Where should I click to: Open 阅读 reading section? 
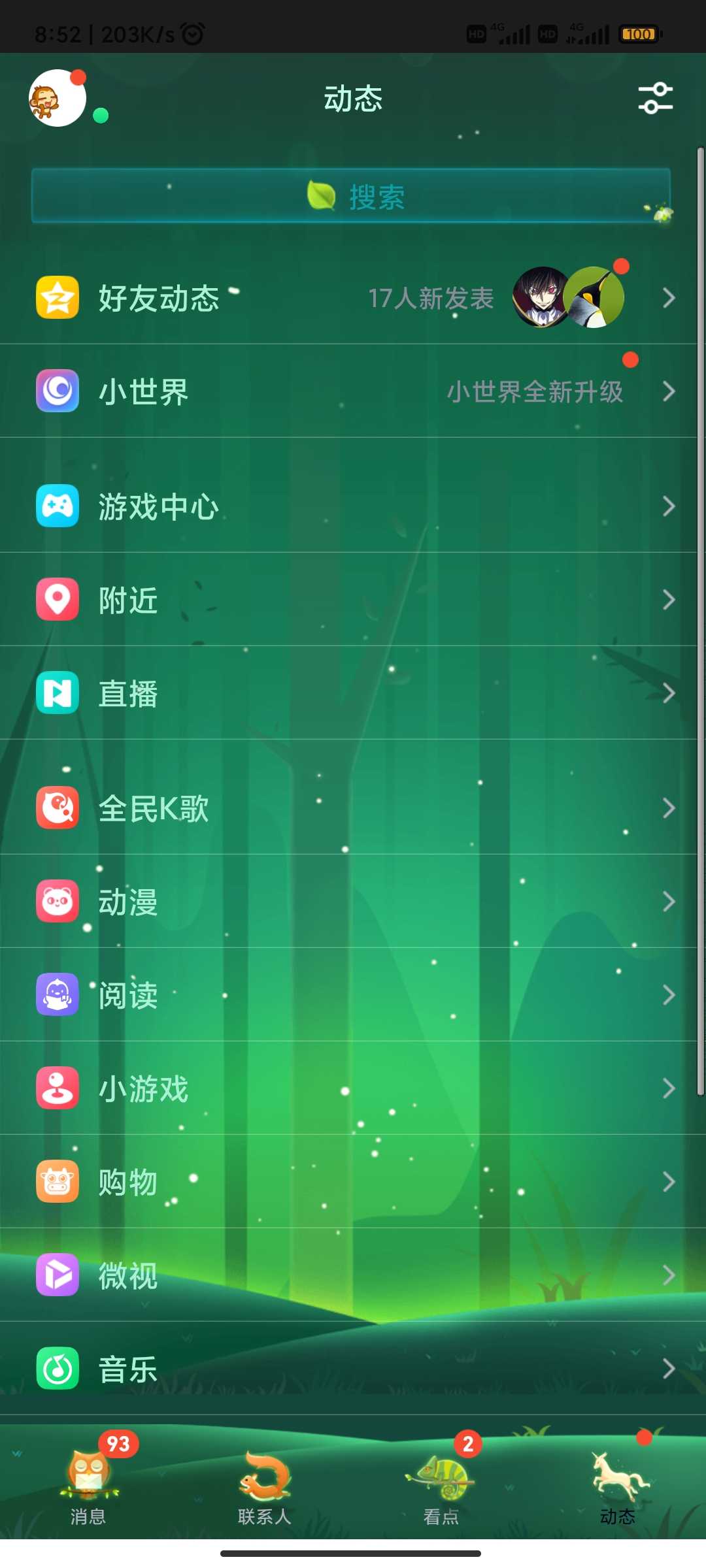(x=353, y=995)
